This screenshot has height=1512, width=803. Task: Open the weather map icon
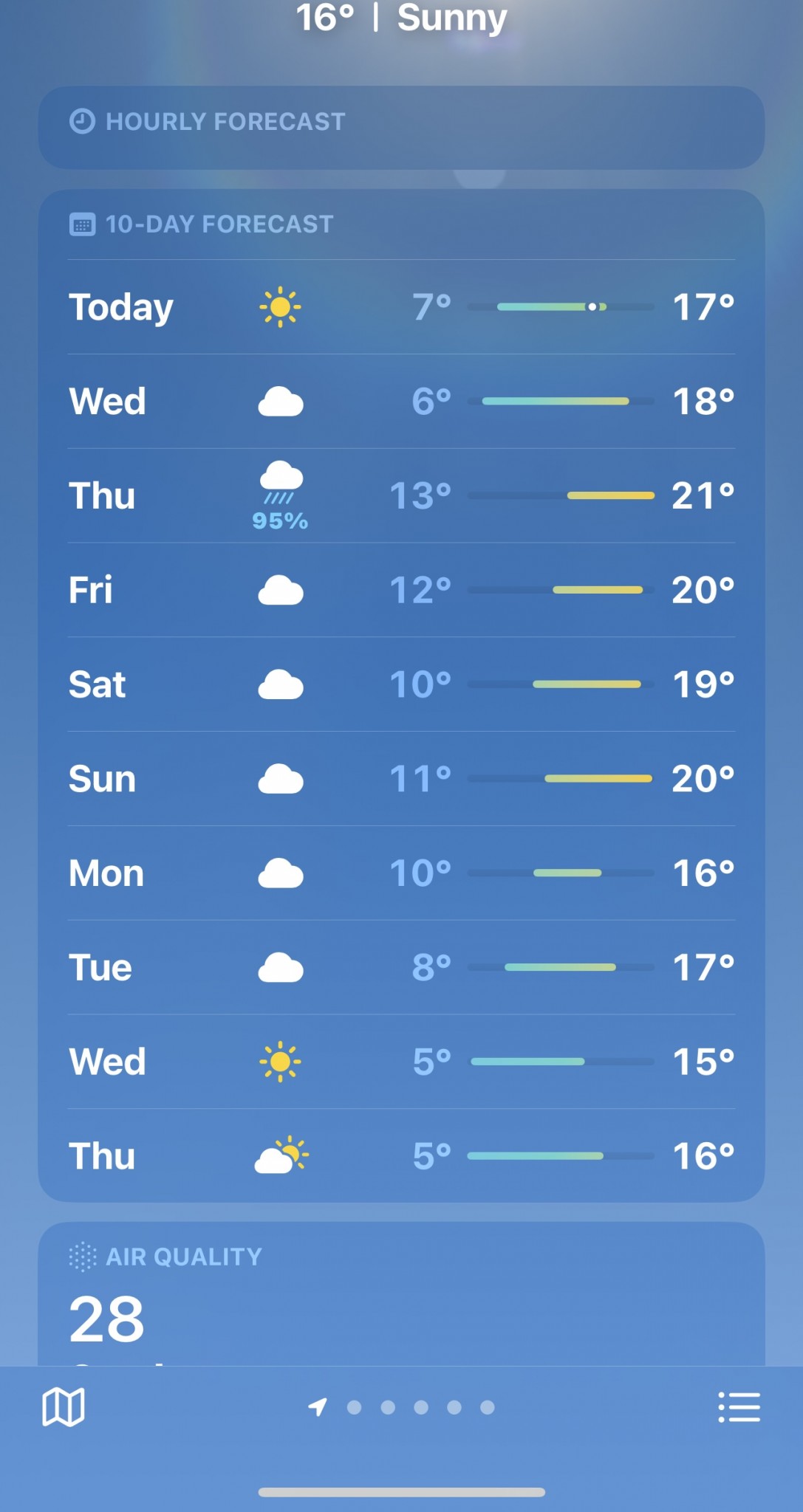[64, 1406]
